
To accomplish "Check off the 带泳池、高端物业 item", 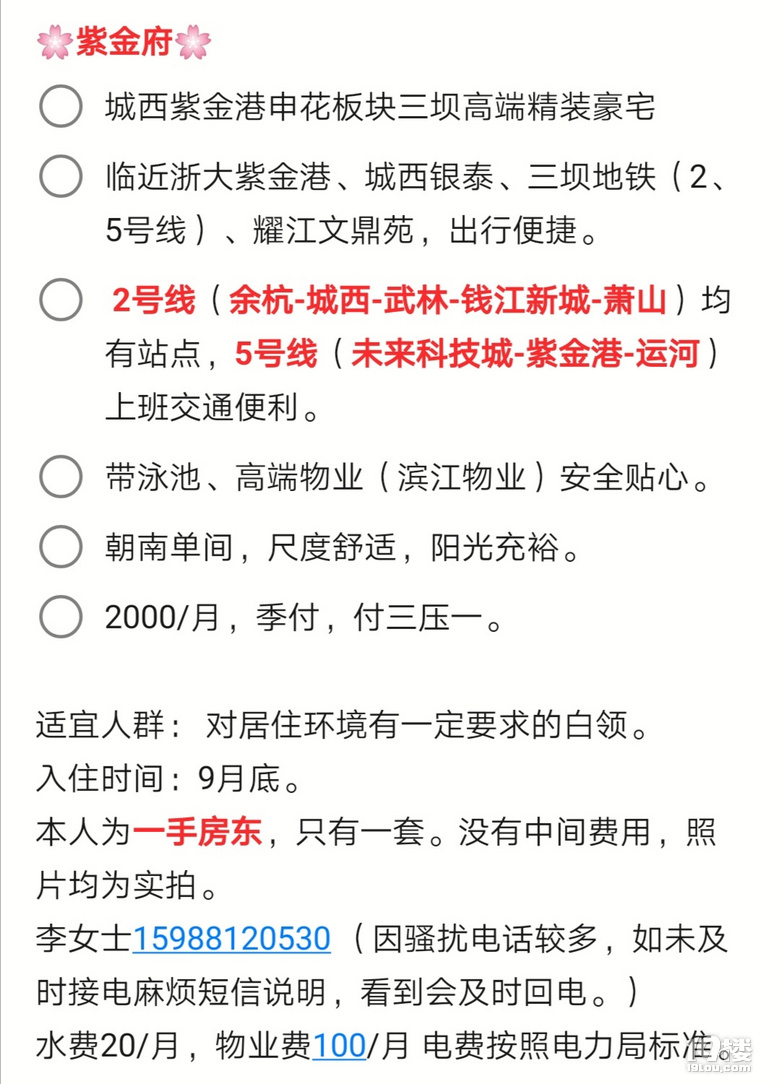I will tap(61, 477).
